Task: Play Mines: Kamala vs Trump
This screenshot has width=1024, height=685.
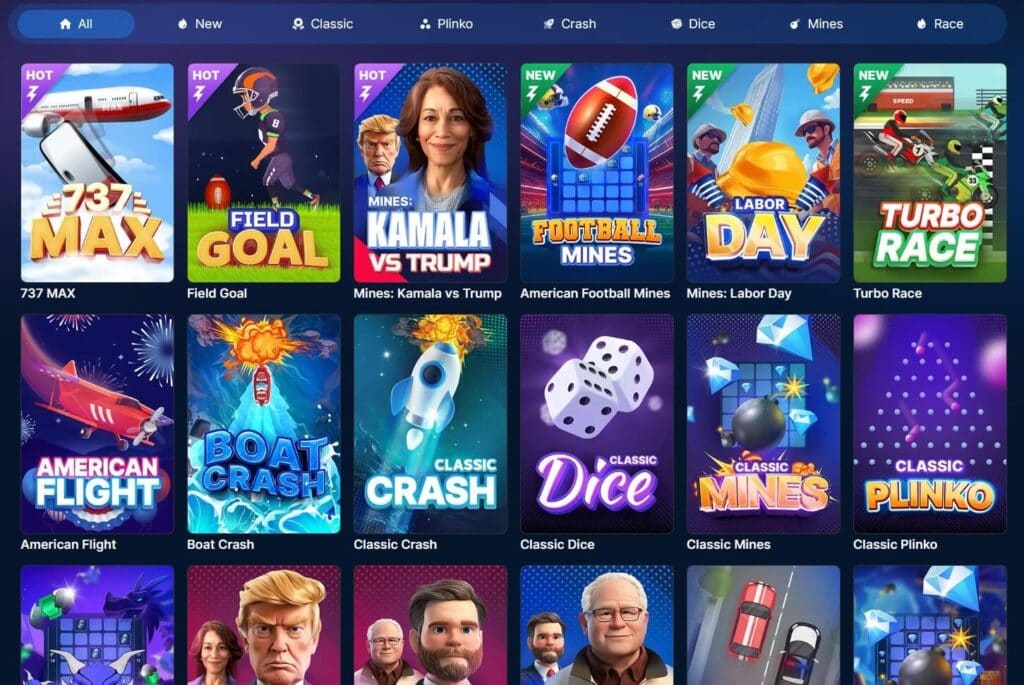Action: 430,173
